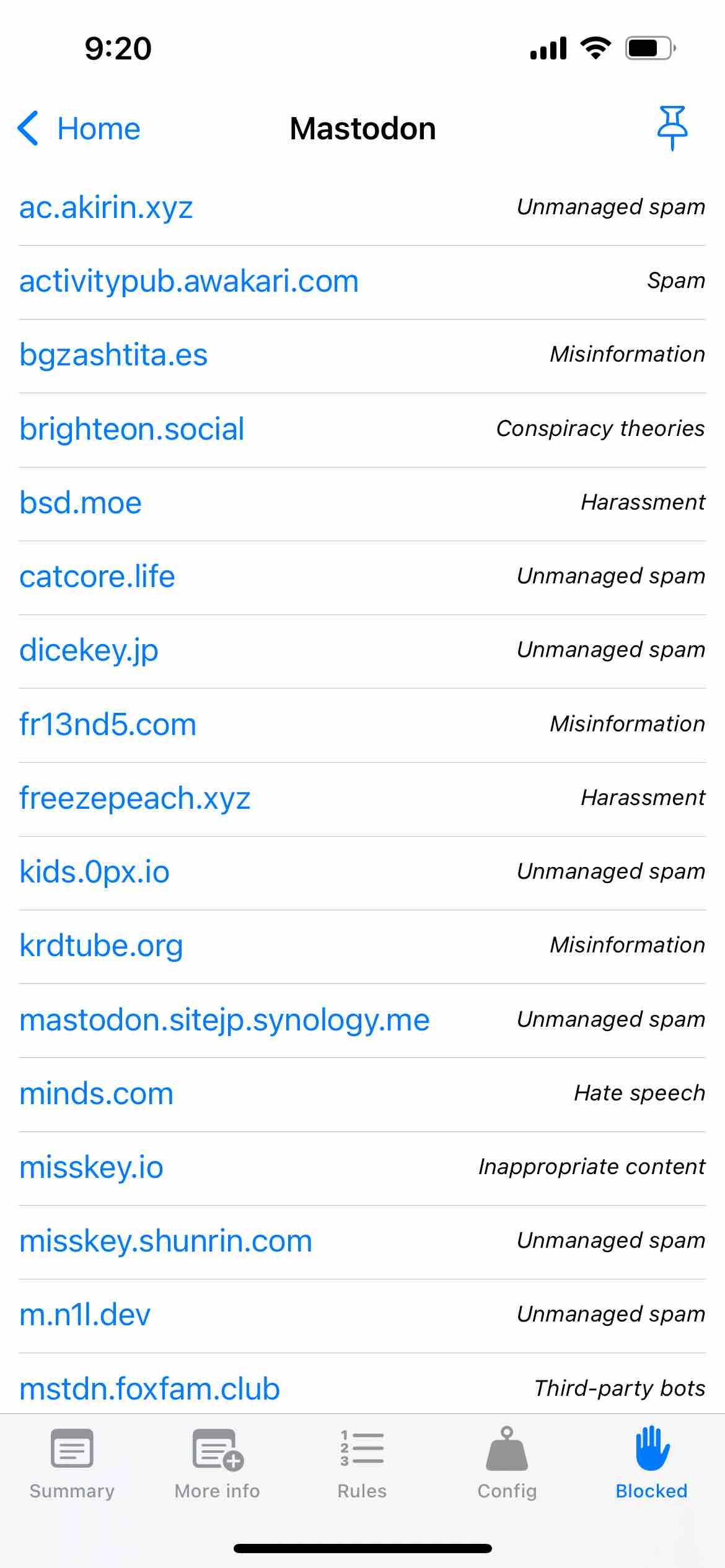This screenshot has height=1568, width=725.
Task: Switch to the More info tab
Action: tap(217, 1463)
